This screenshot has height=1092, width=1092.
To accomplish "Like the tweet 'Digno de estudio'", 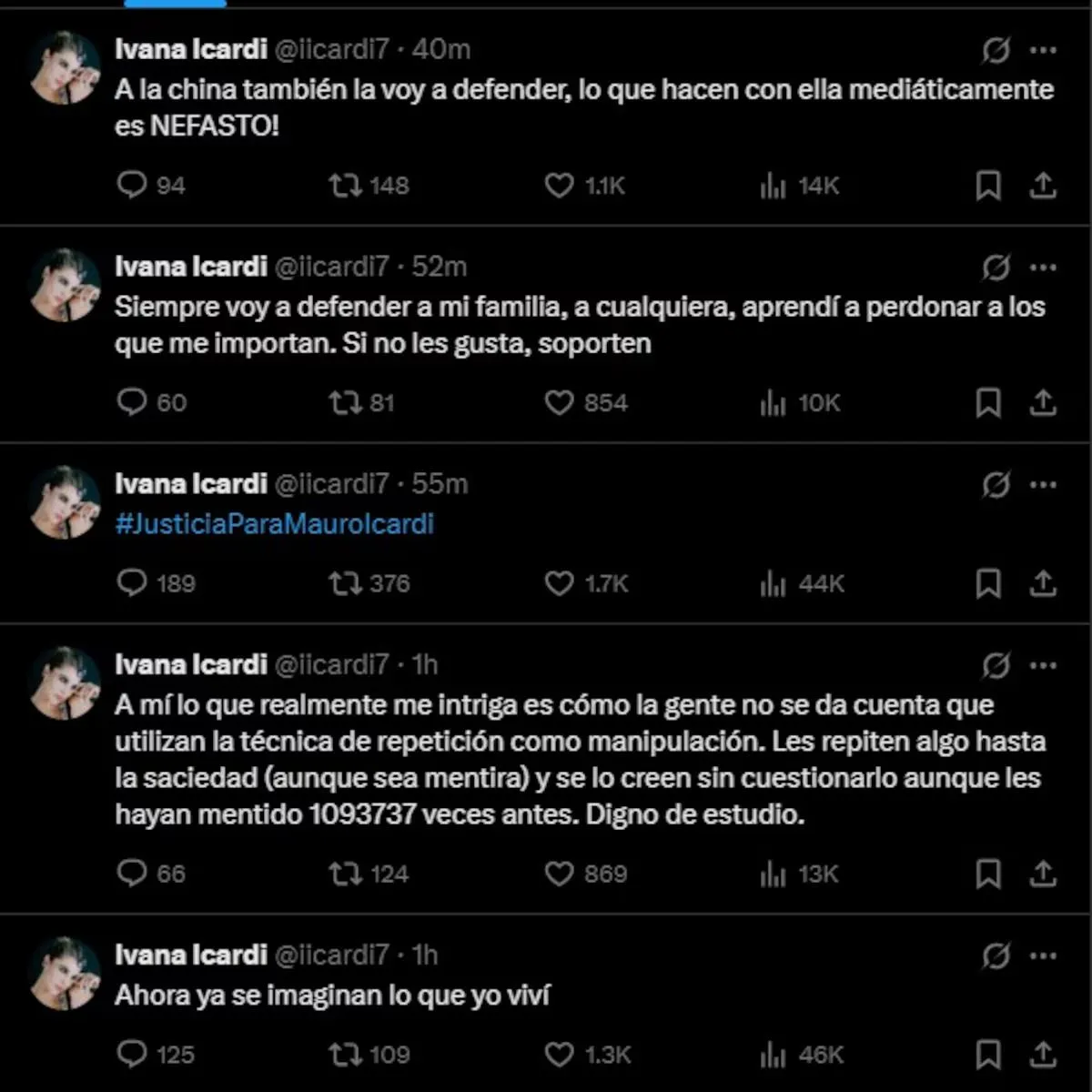I will (559, 874).
